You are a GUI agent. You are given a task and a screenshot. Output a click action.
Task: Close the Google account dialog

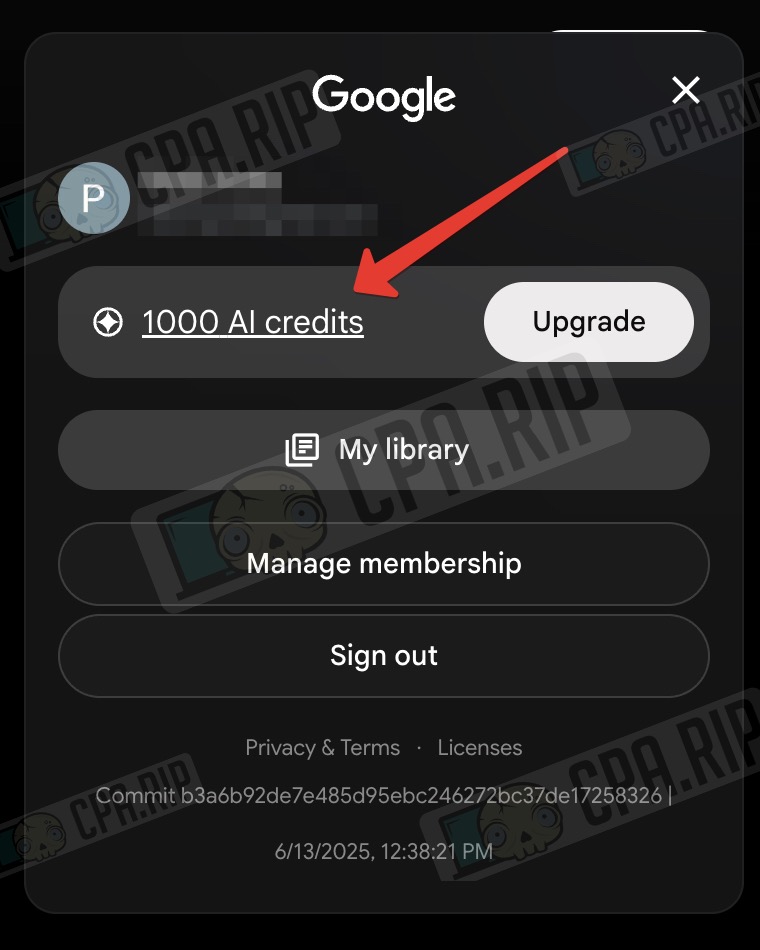[x=686, y=91]
